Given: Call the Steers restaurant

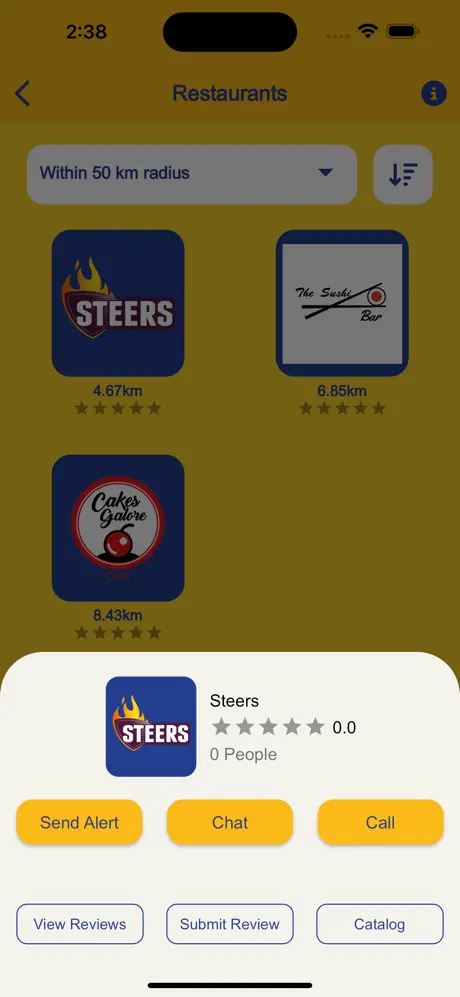Looking at the screenshot, I should pos(380,822).
